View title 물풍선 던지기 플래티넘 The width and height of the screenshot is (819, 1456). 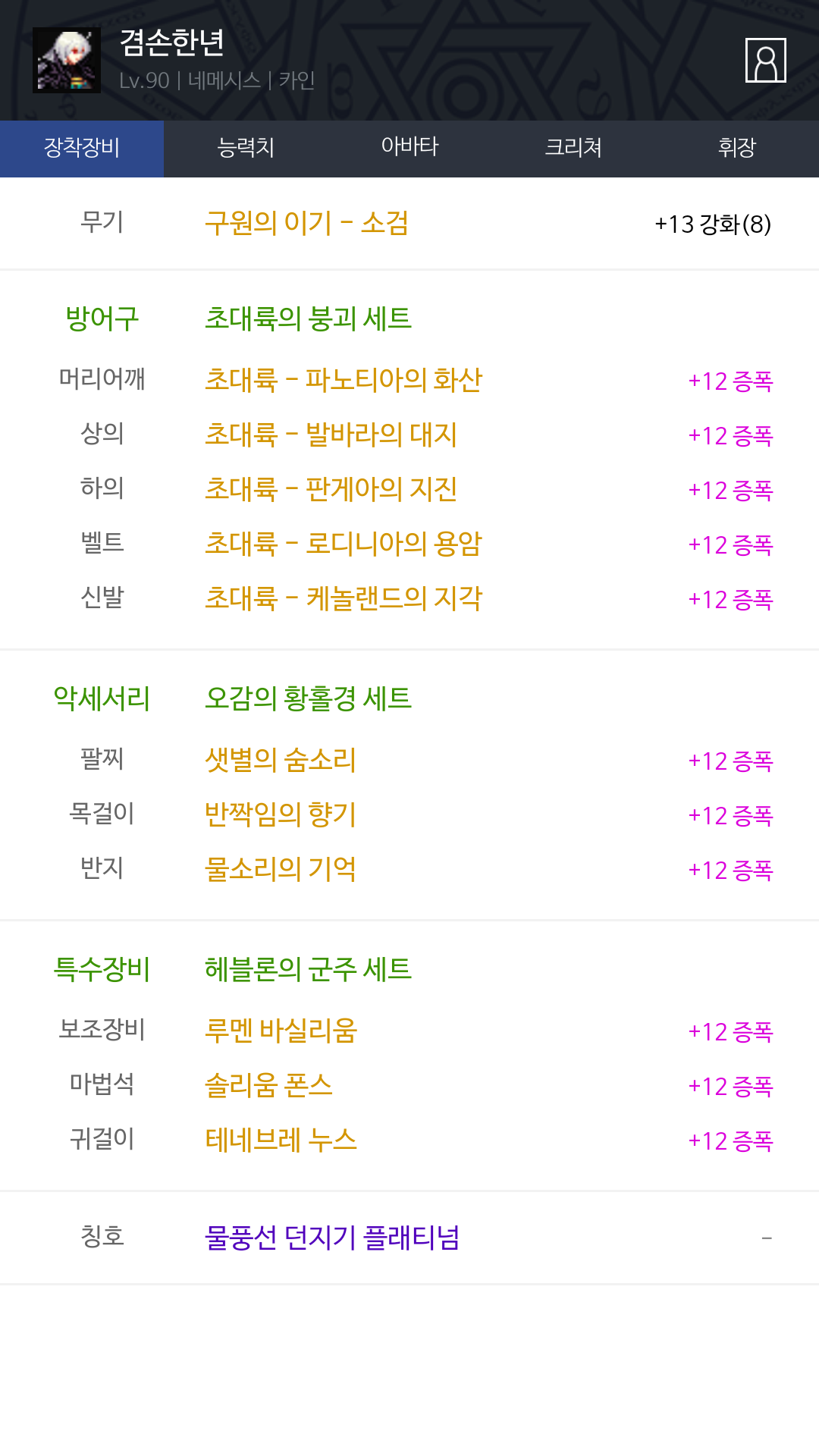(x=332, y=1238)
